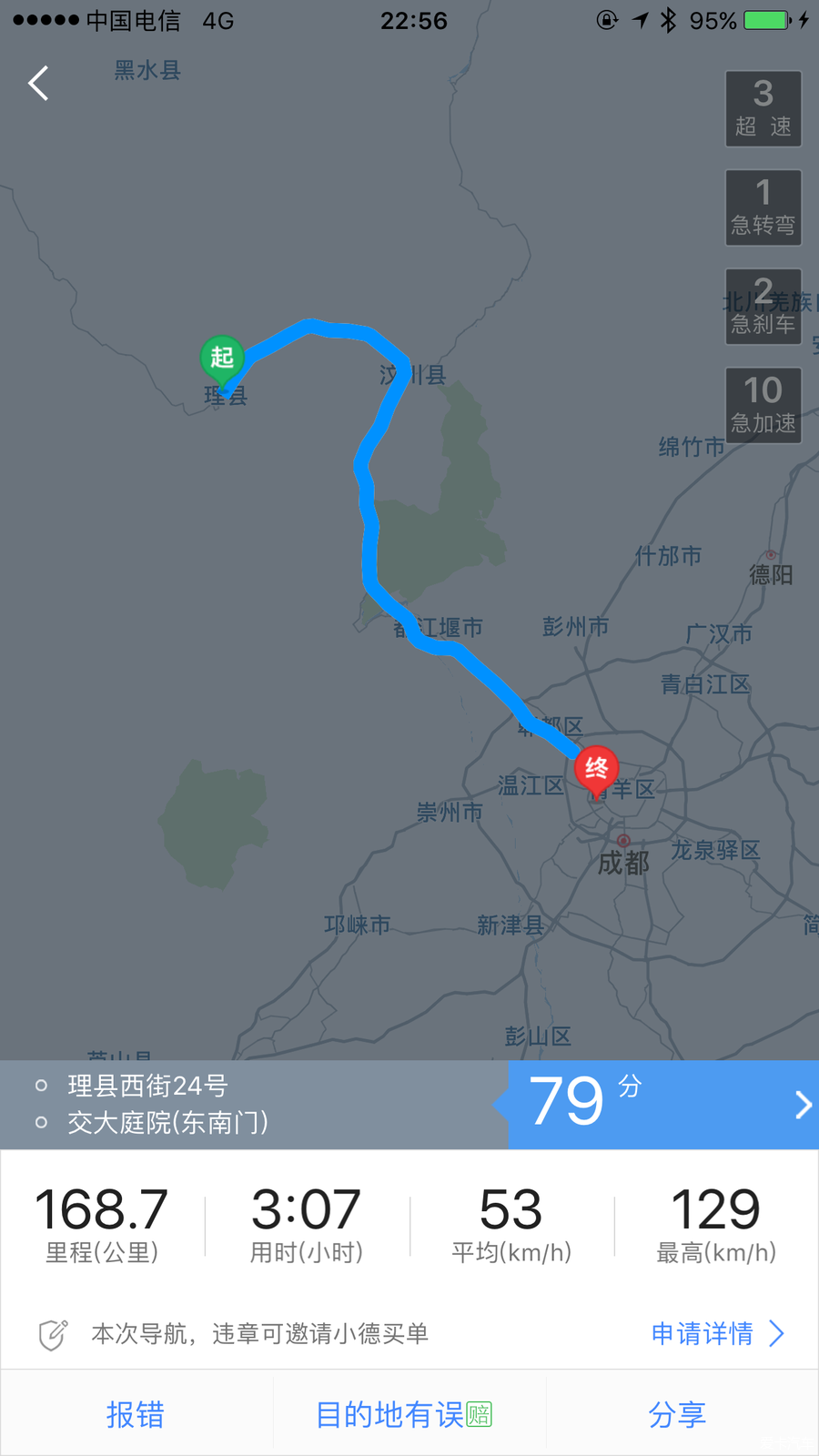Open the 急转弯 (sharp turn) events box

[x=763, y=207]
